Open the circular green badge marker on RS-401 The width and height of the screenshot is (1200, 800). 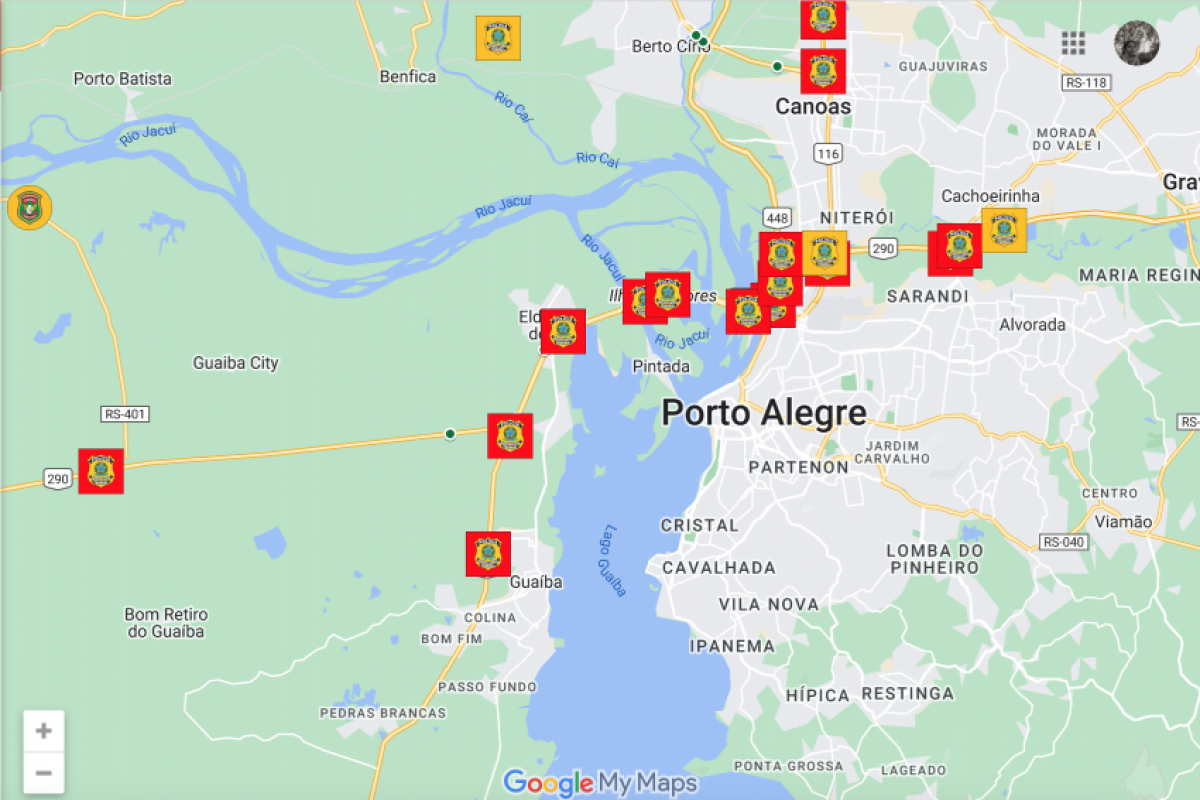tap(29, 207)
